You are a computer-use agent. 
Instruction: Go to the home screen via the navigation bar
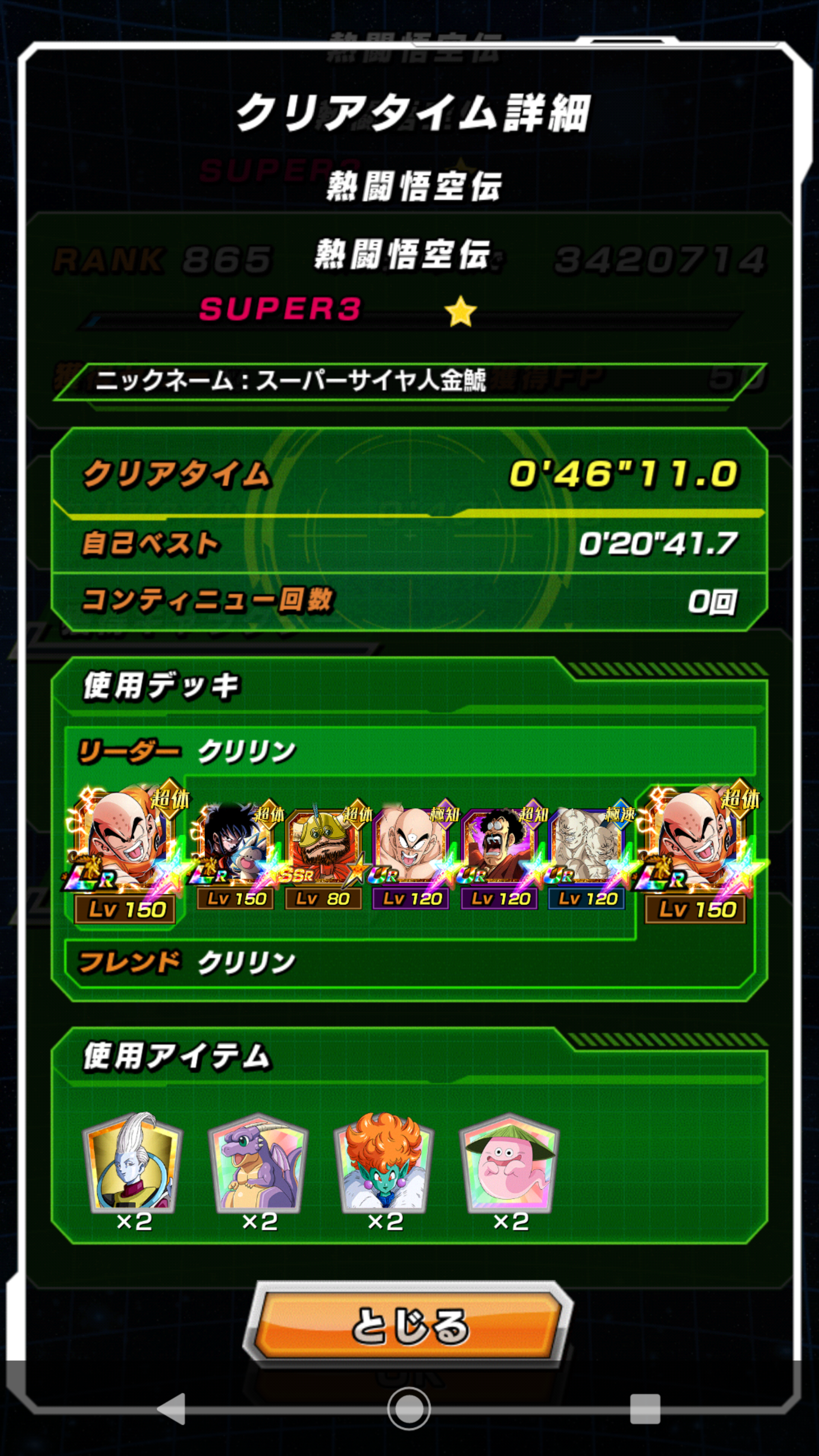(409, 1409)
